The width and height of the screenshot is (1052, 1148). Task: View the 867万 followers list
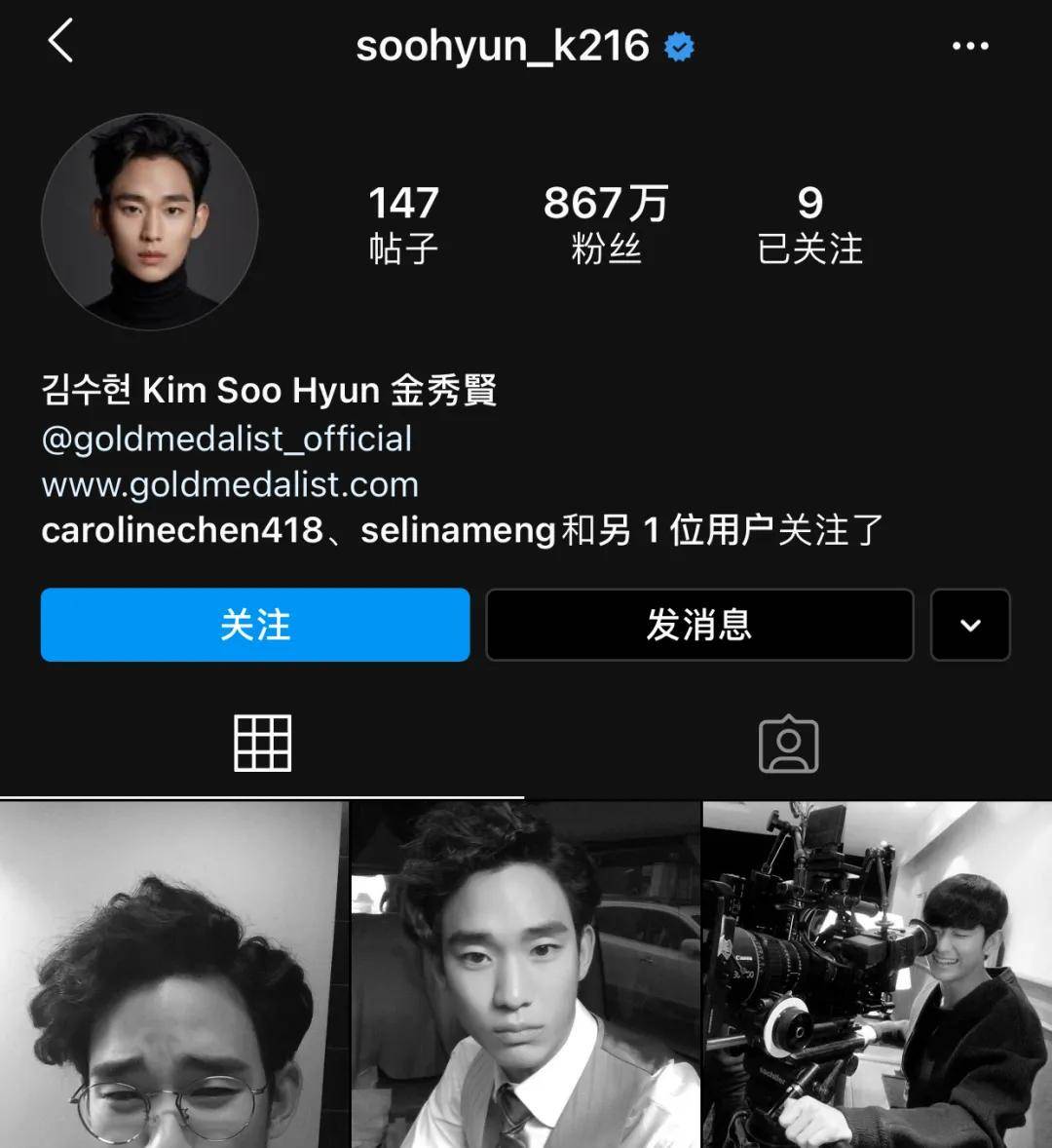(606, 224)
